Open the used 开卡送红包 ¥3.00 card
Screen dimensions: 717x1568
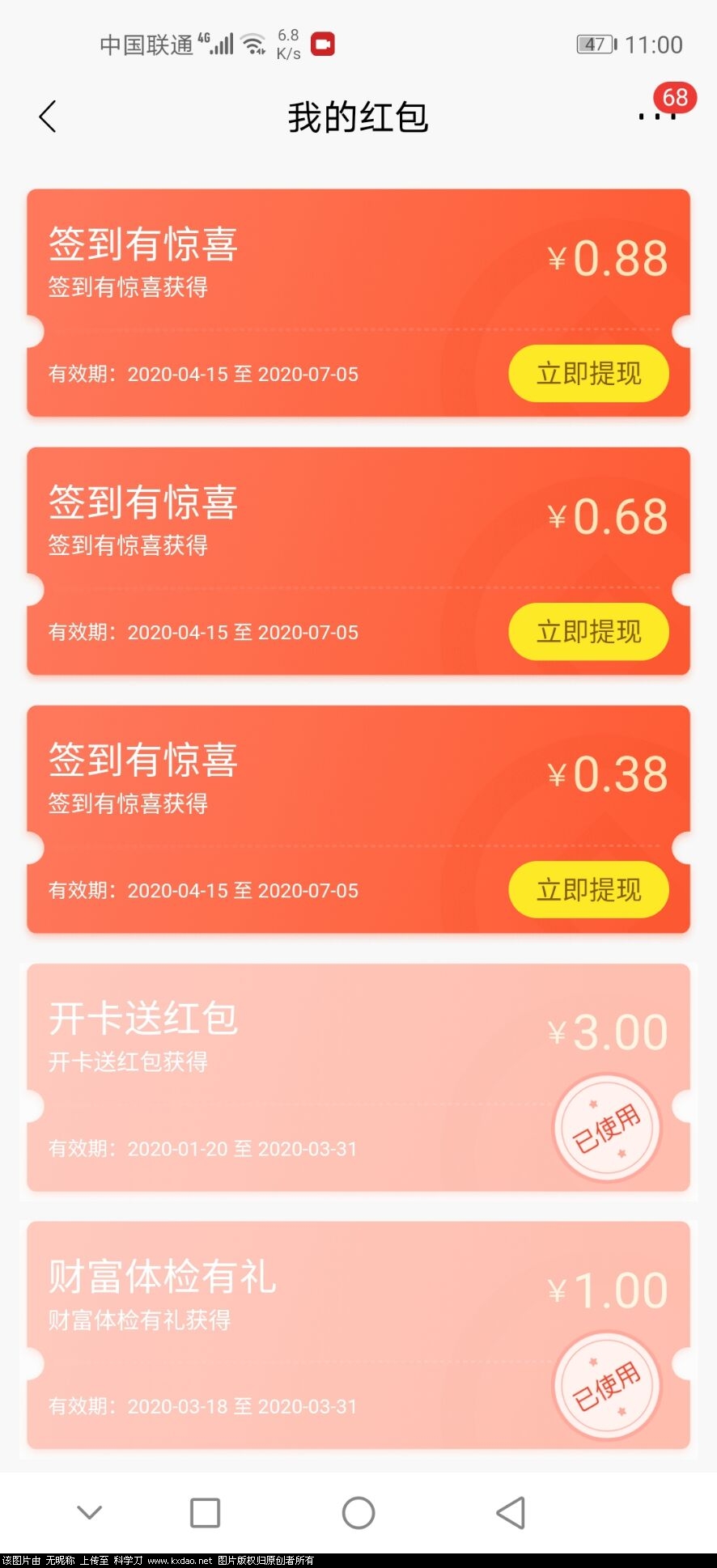(x=358, y=1076)
